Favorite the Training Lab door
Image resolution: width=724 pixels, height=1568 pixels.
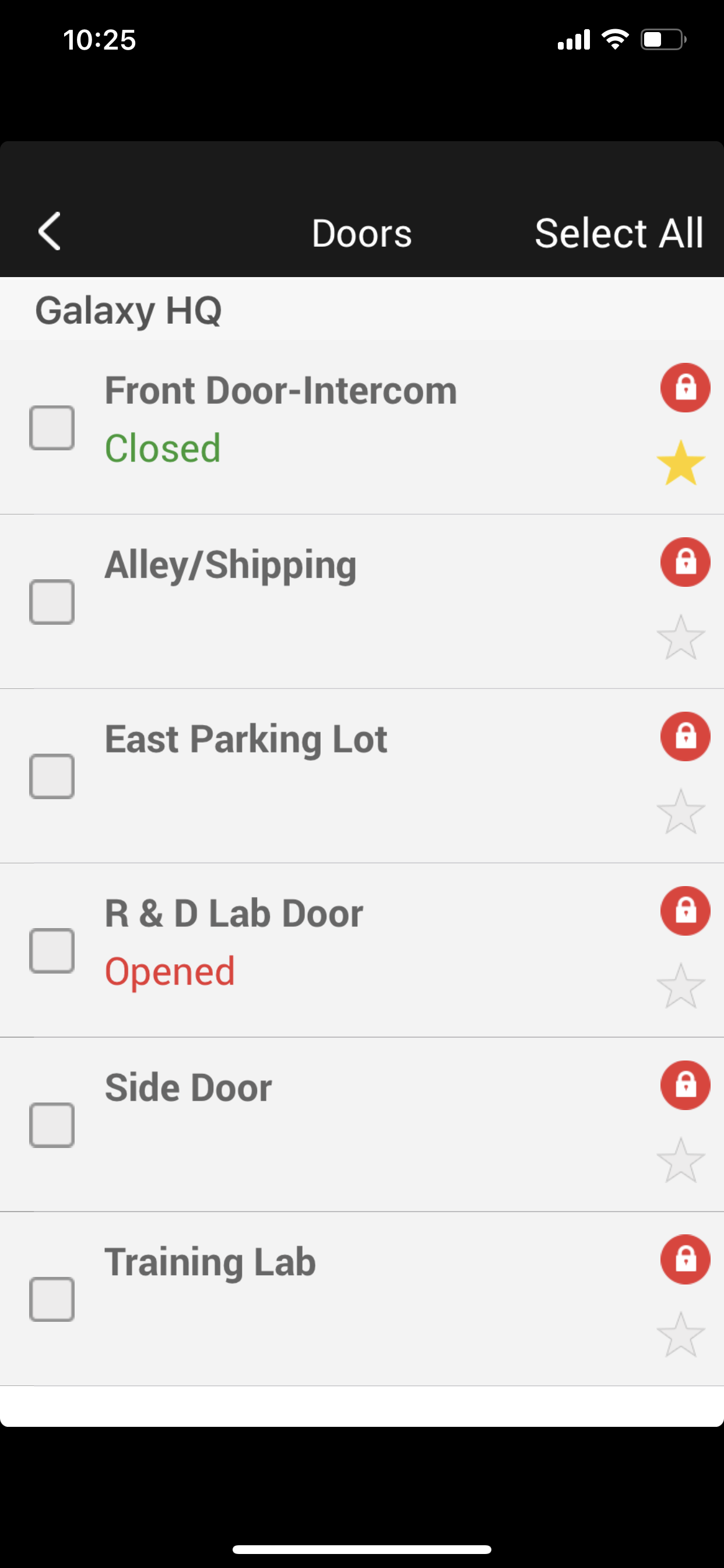tap(681, 1335)
